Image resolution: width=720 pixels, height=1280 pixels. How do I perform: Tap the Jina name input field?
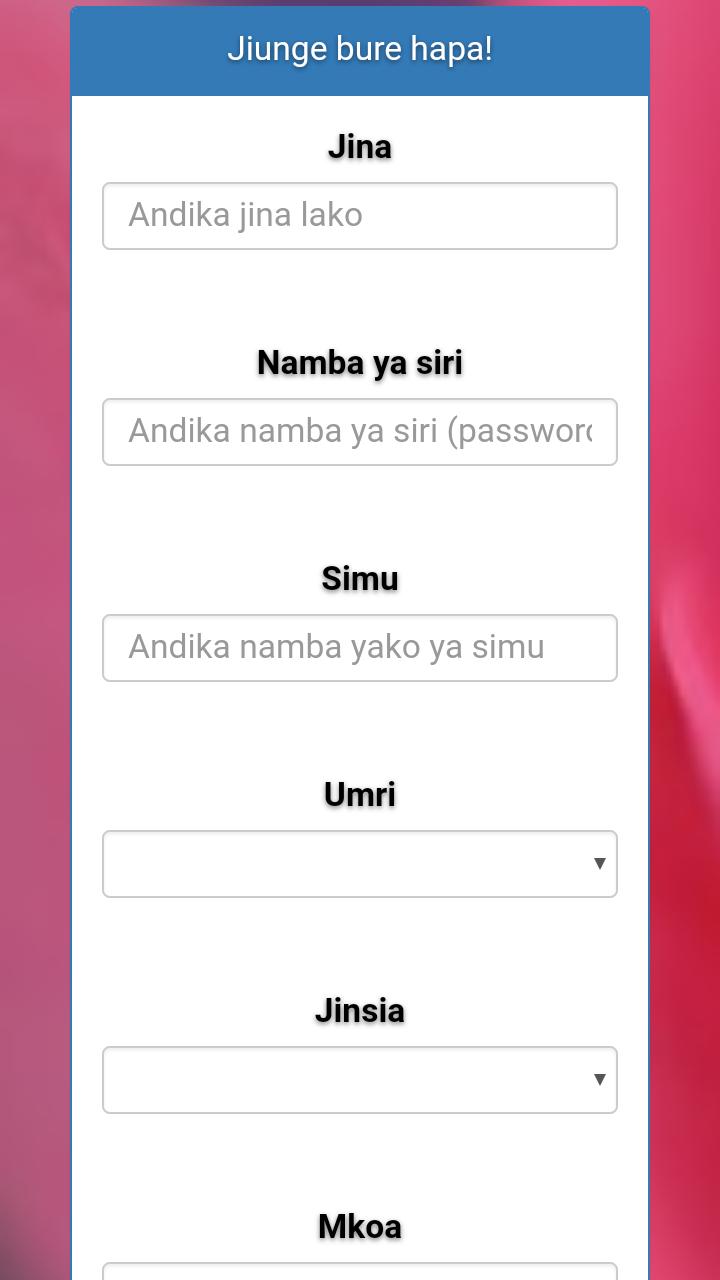pyautogui.click(x=360, y=216)
